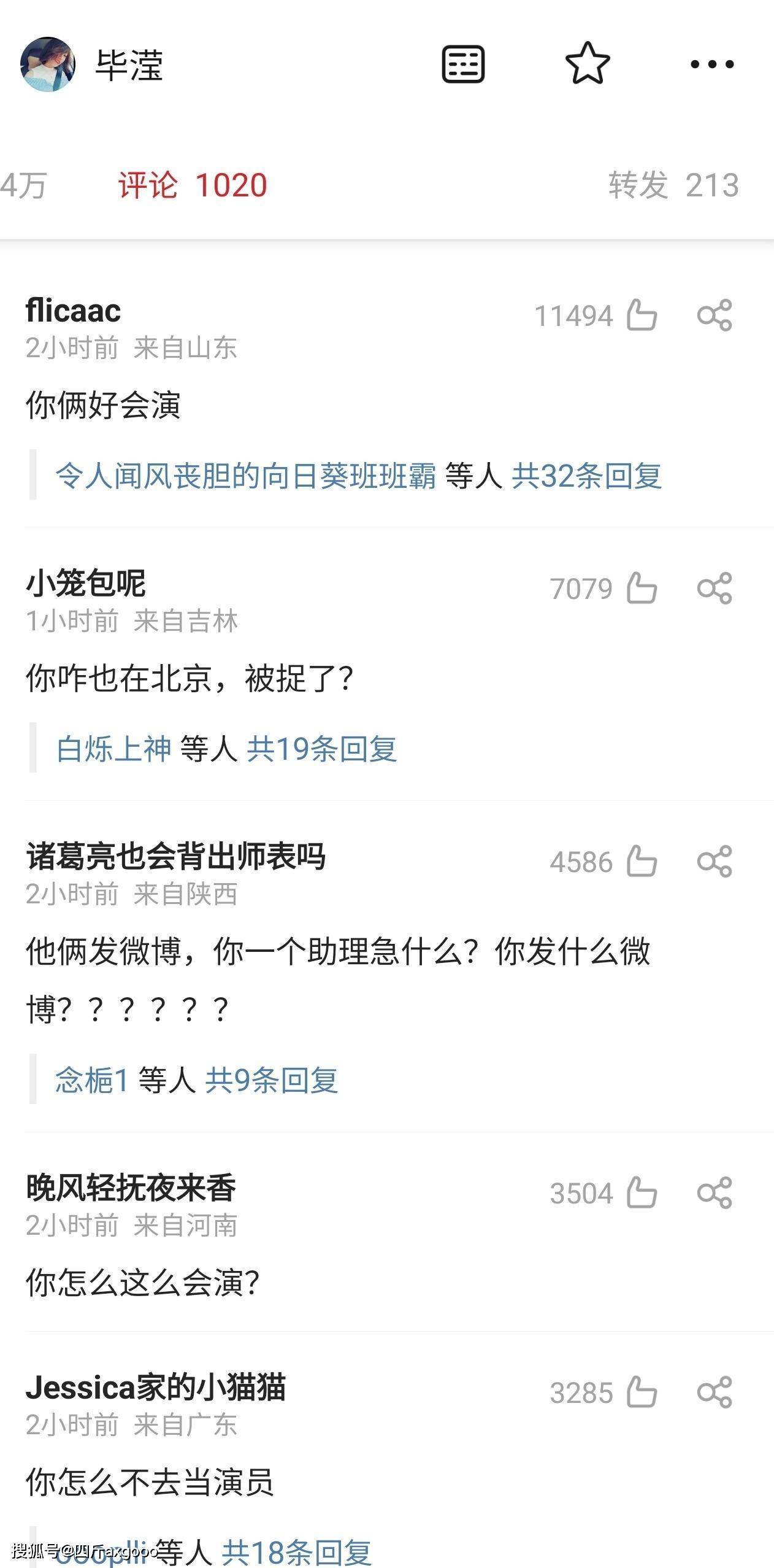Open 毕滢's profile avatar
This screenshot has height=1568, width=774.
pos(47,64)
